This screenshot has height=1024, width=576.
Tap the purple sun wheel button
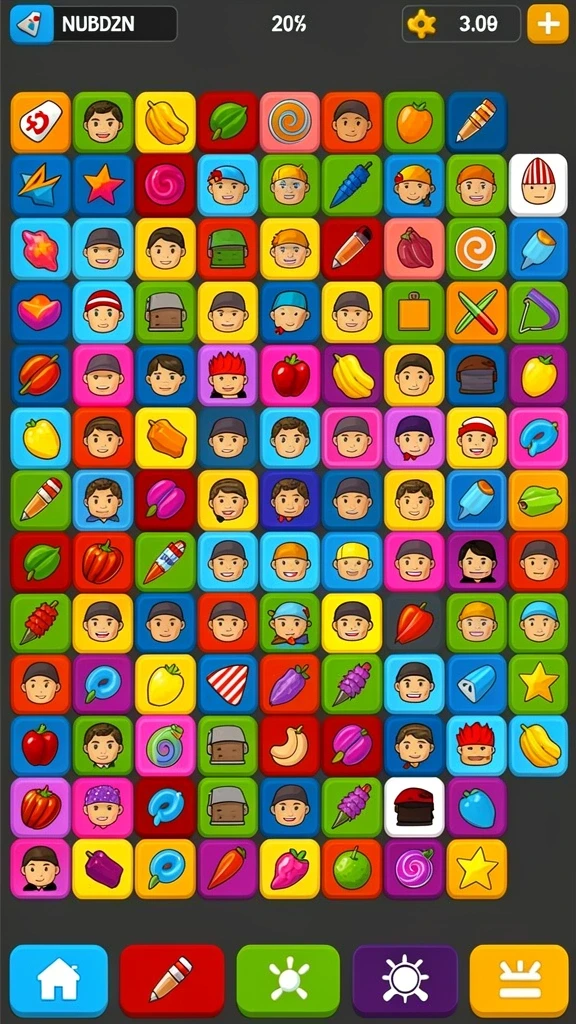(405, 981)
